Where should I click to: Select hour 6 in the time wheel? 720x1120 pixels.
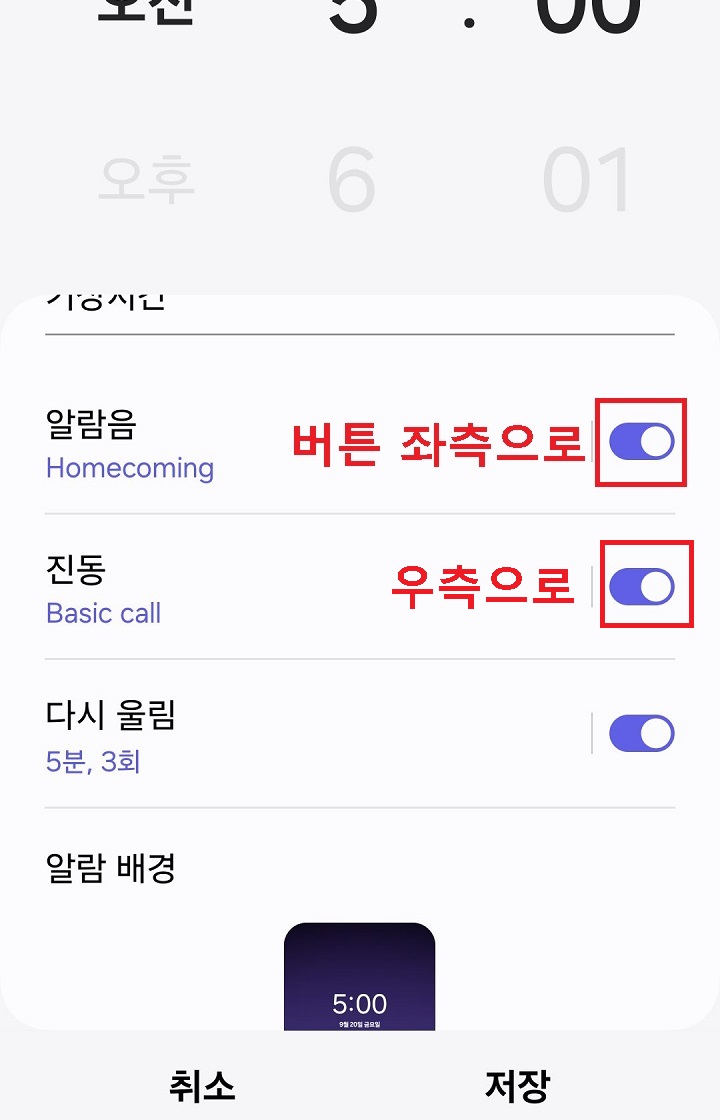tap(350, 175)
